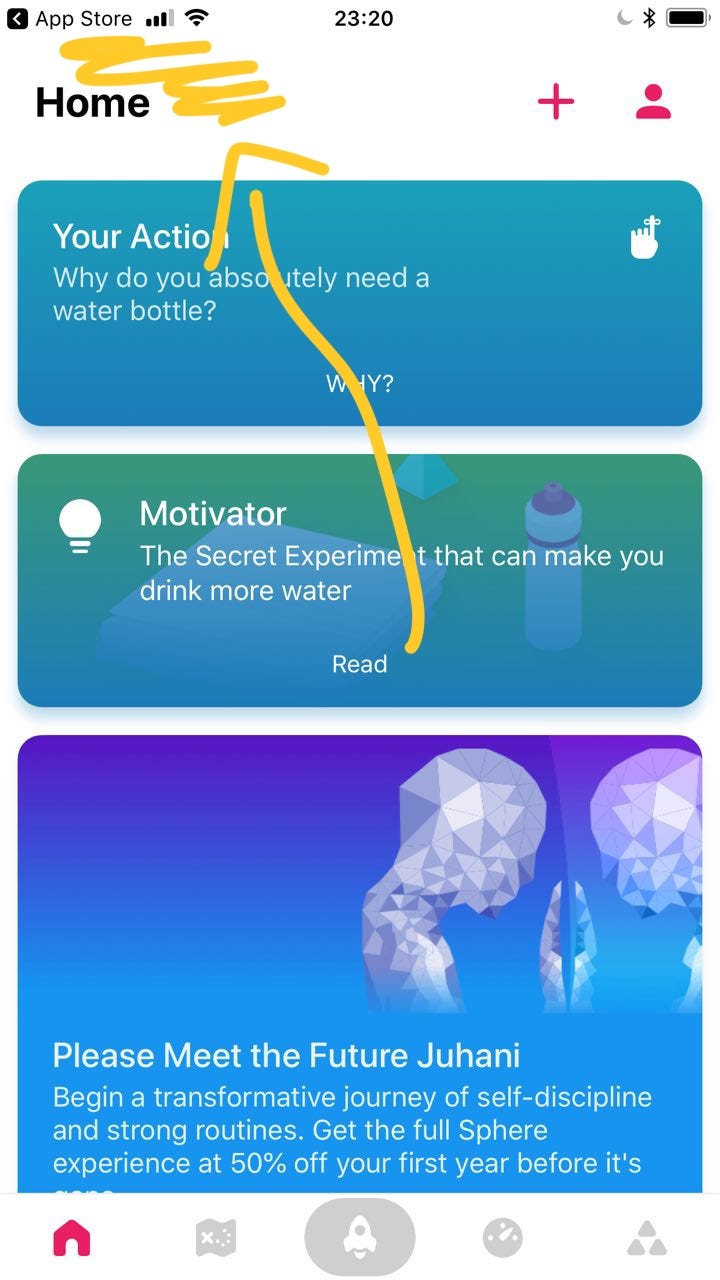Return to App Store via back link

coord(70,19)
